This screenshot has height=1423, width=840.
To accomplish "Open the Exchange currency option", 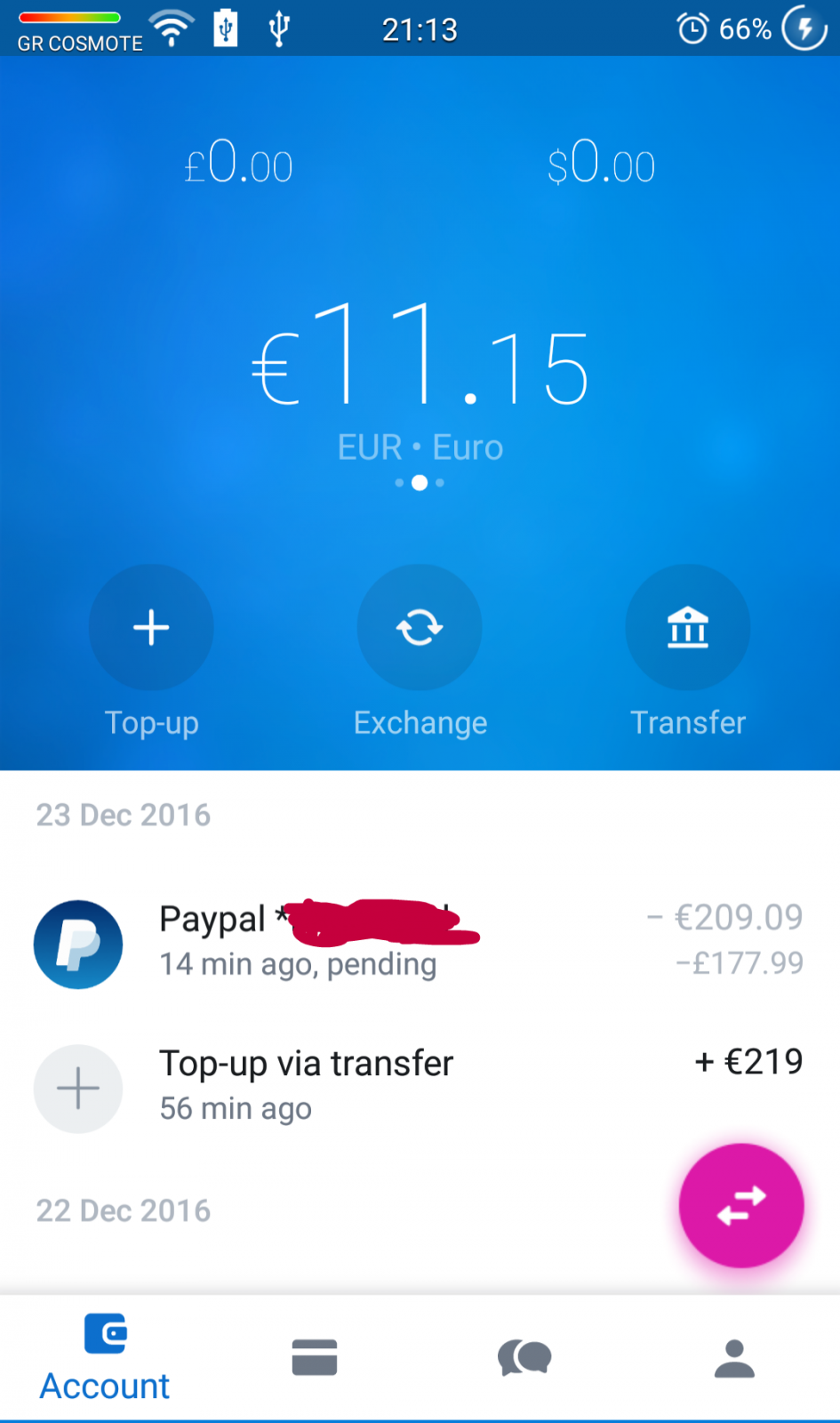I will (420, 627).
